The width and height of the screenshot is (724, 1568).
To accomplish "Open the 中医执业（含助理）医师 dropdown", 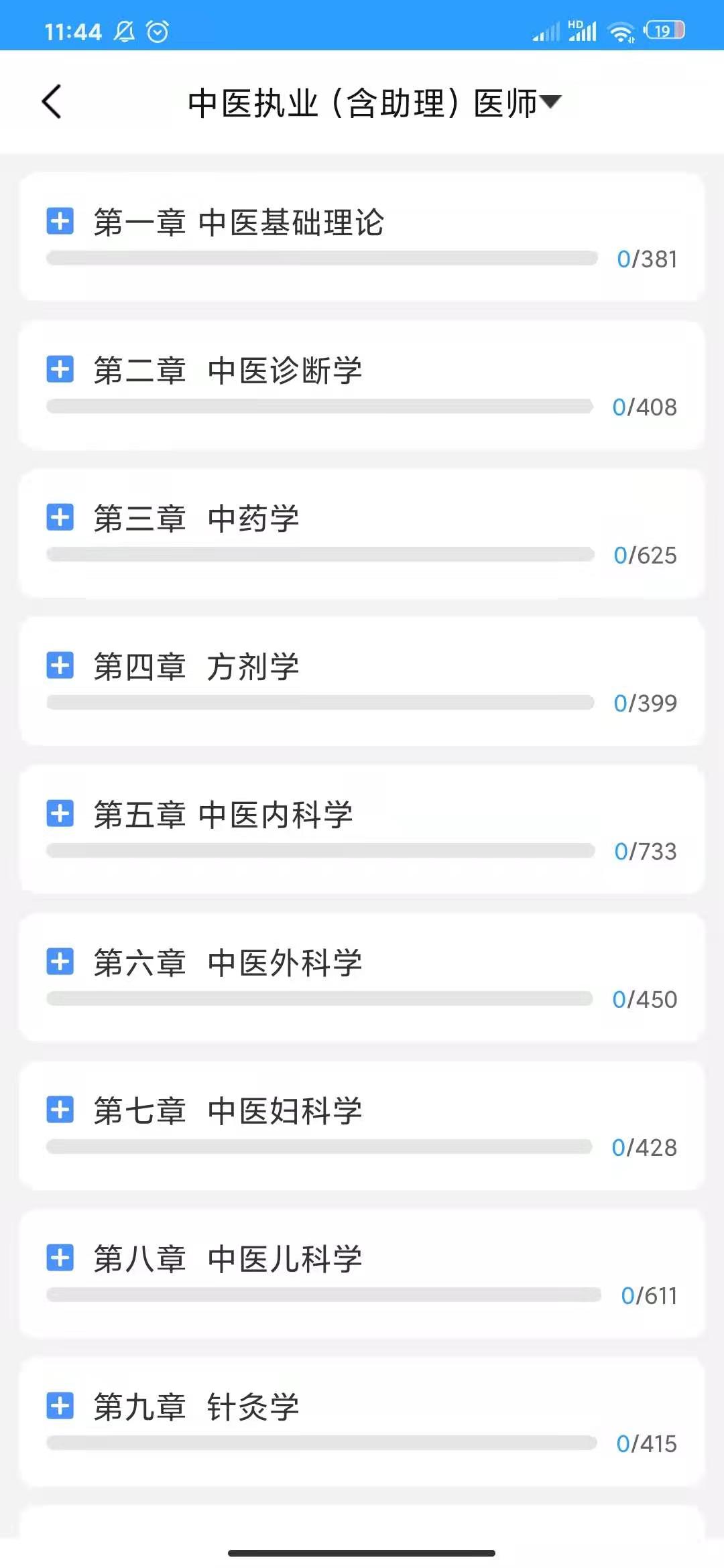I will [x=374, y=103].
